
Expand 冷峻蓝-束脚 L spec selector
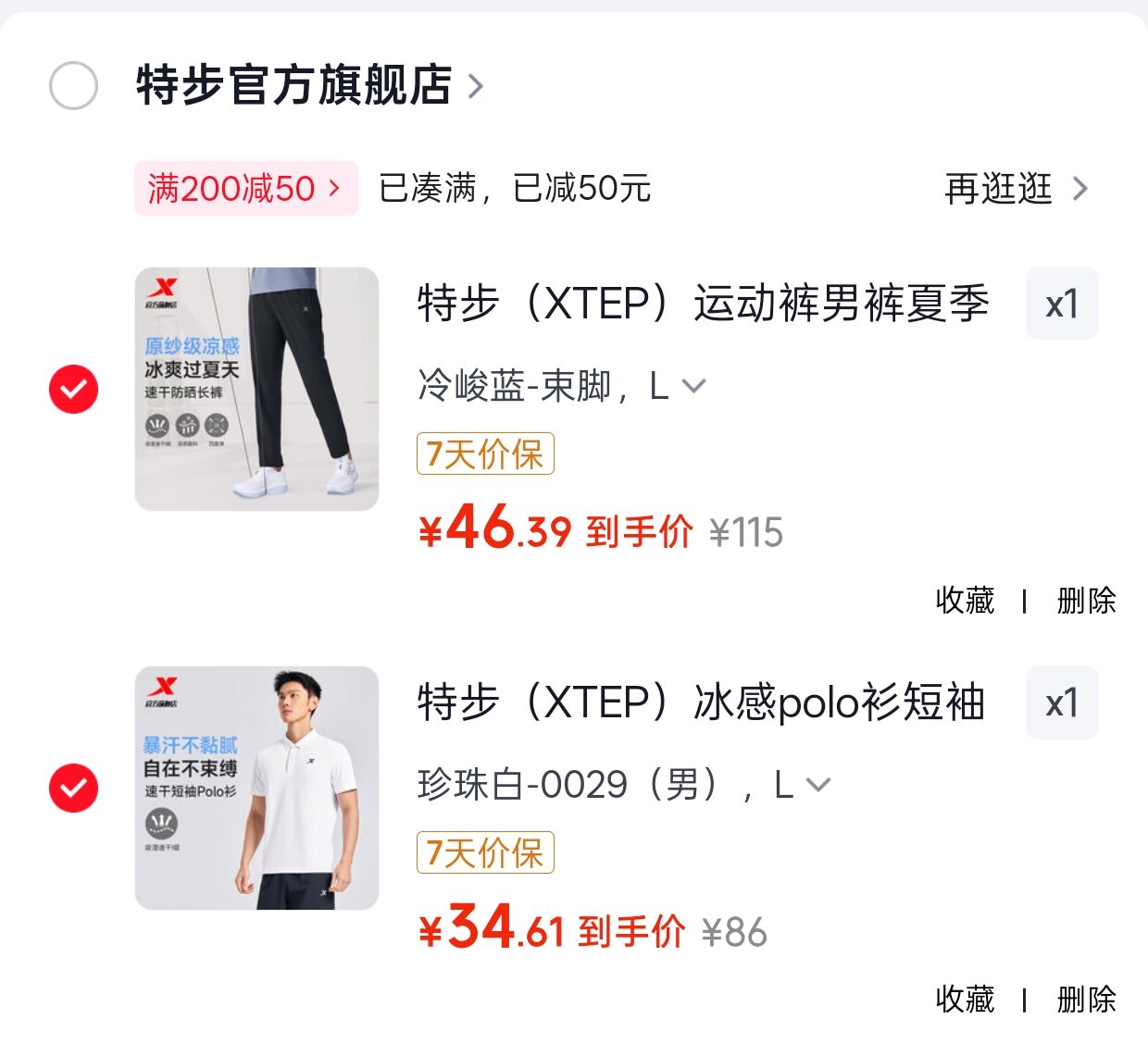pyautogui.click(x=561, y=386)
